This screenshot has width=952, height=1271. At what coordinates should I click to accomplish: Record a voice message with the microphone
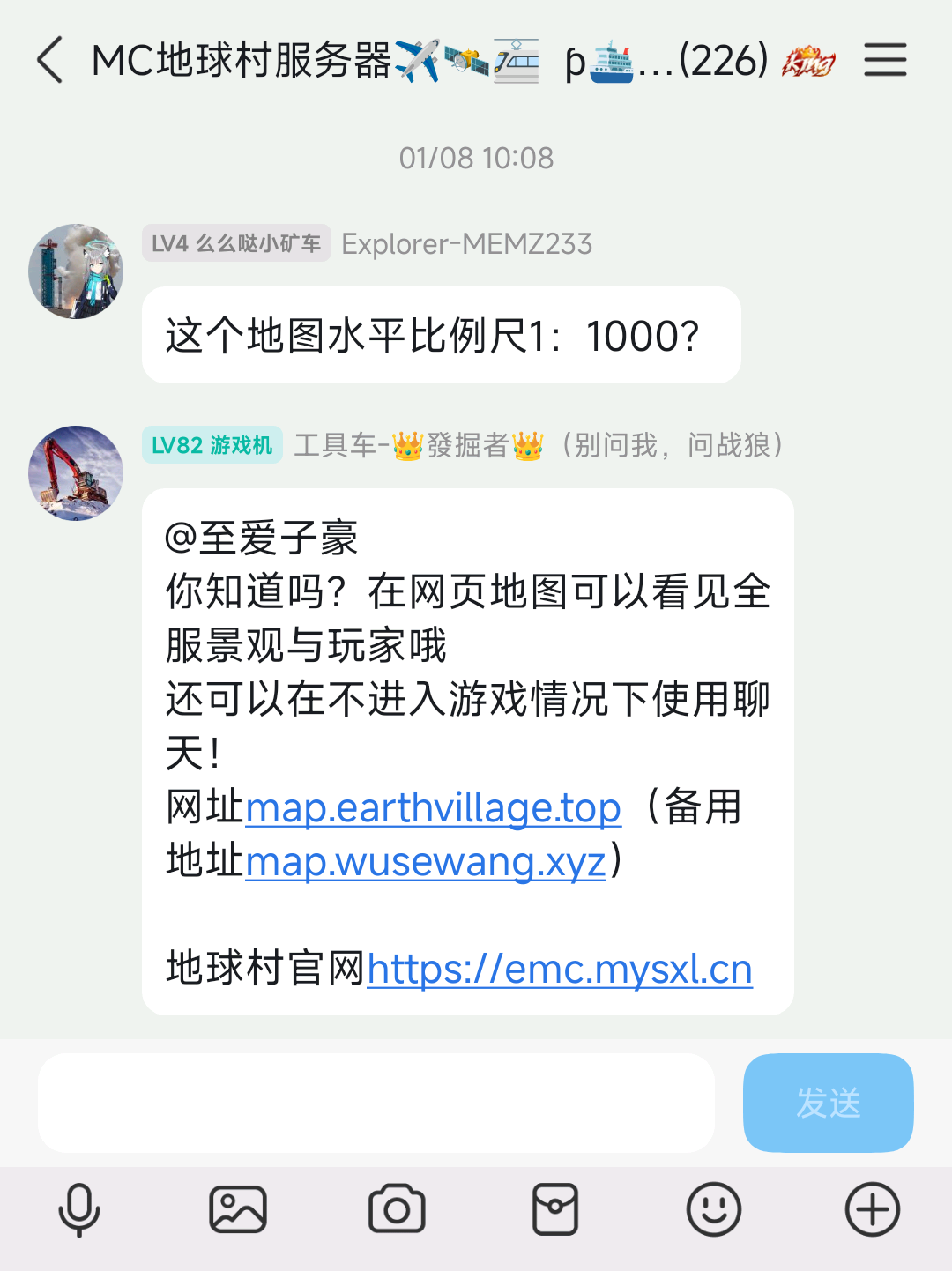[x=79, y=1209]
